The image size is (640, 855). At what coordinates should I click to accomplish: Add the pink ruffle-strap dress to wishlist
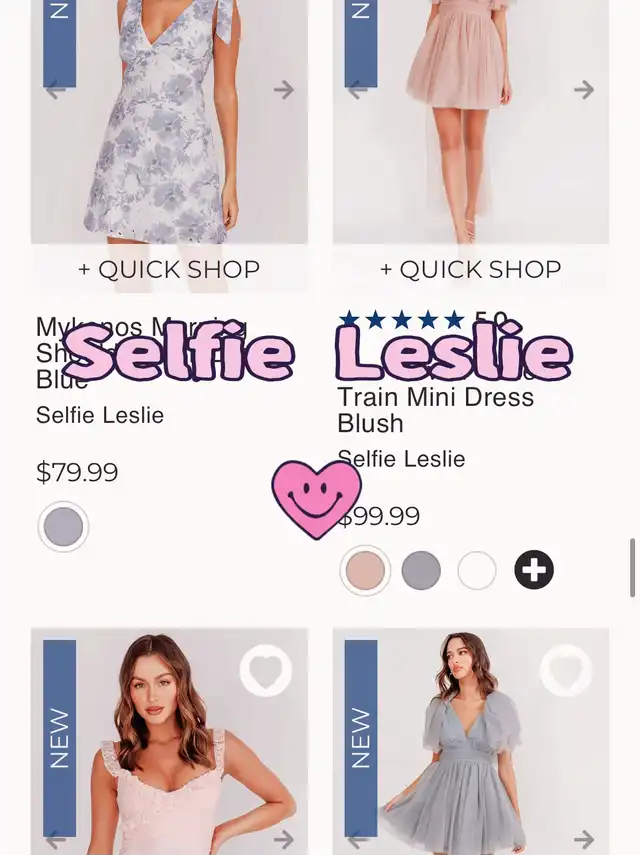tap(266, 671)
